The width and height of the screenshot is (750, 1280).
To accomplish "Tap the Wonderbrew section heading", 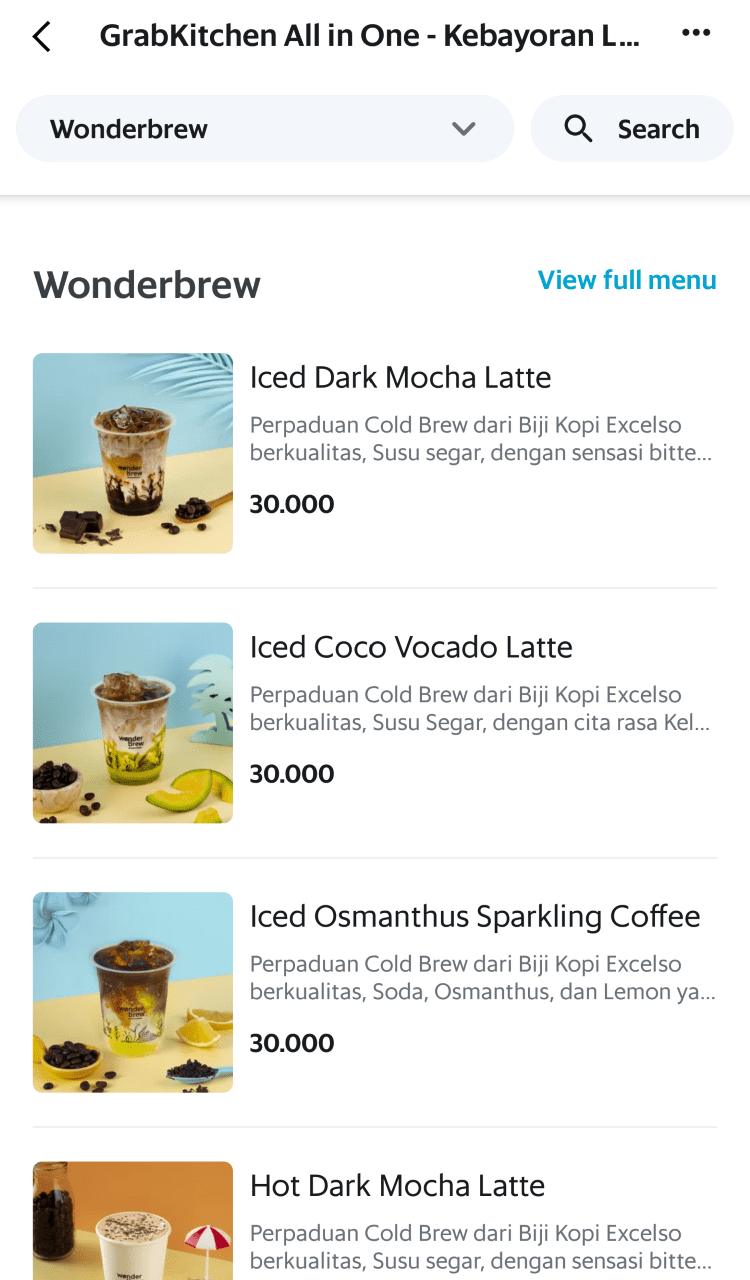I will point(146,284).
